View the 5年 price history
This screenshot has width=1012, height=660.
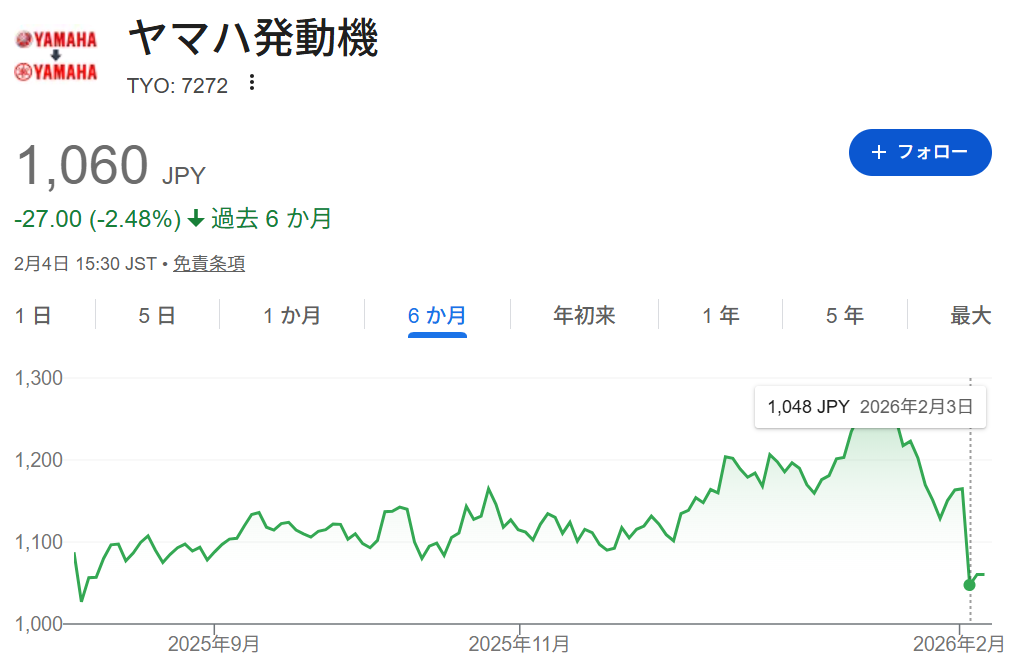(844, 316)
